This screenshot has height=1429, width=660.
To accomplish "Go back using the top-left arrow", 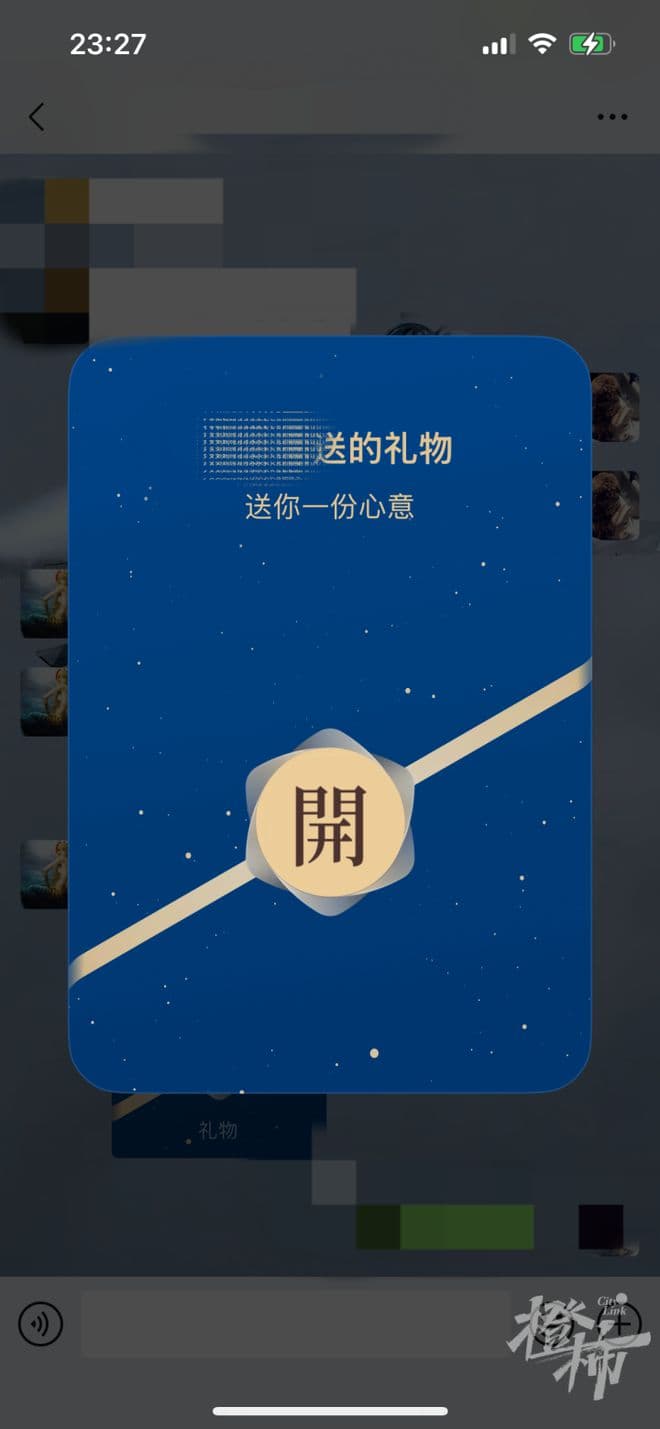I will click(37, 117).
